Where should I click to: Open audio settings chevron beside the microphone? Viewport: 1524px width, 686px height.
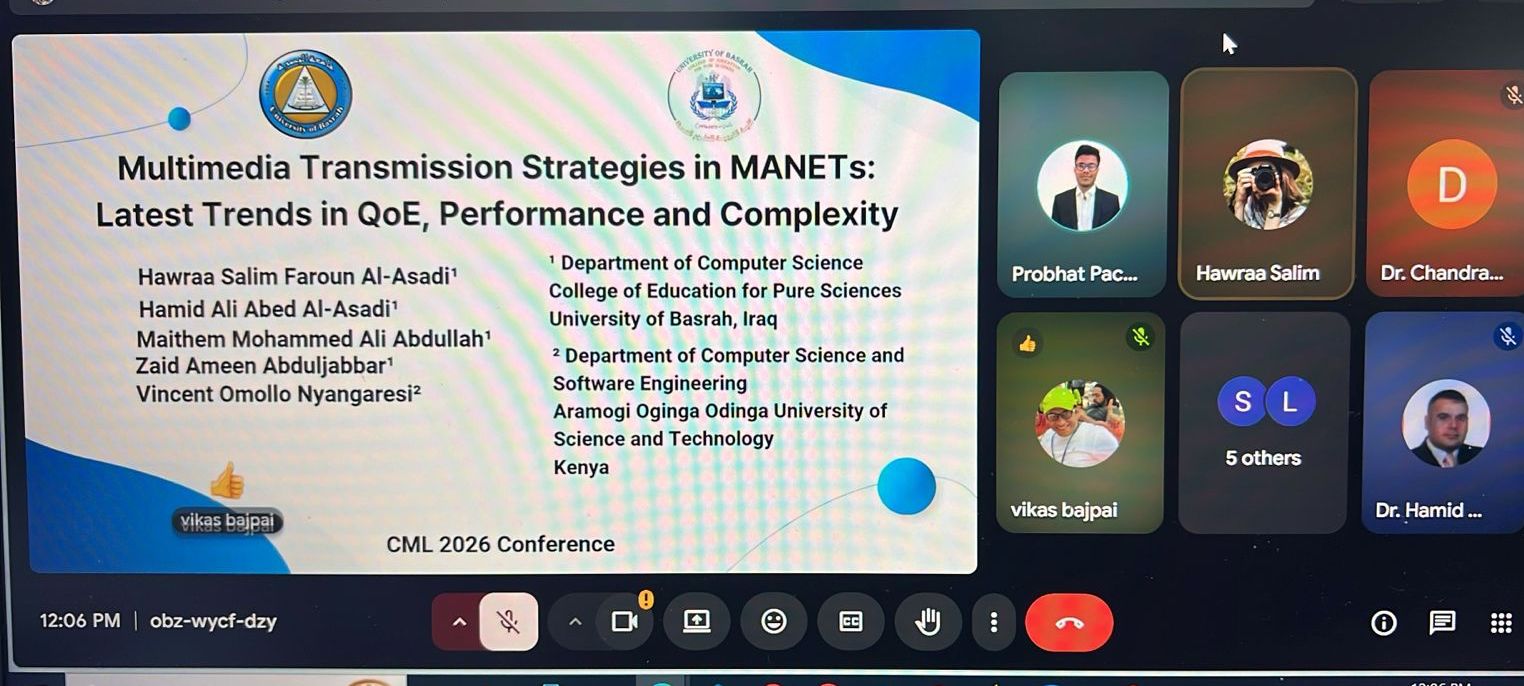click(x=459, y=622)
